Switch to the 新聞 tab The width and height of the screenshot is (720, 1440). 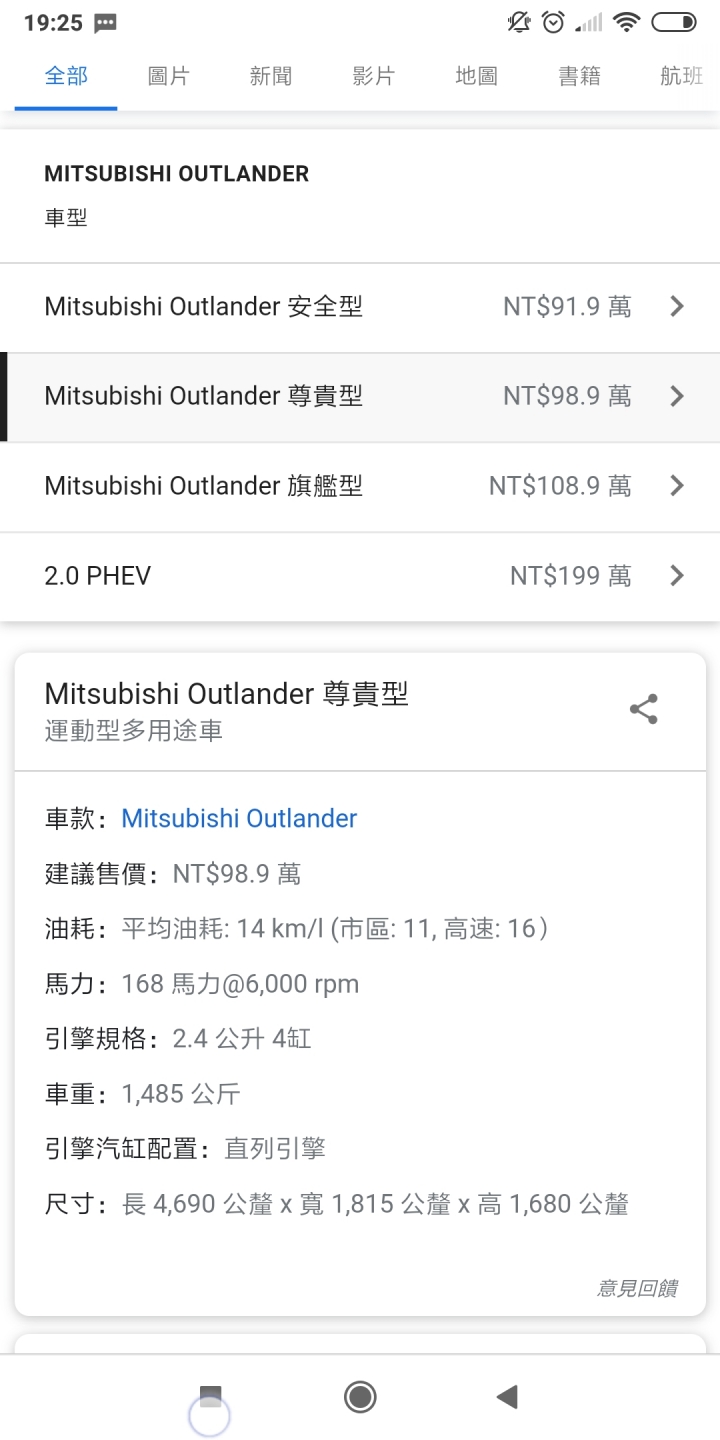point(270,76)
